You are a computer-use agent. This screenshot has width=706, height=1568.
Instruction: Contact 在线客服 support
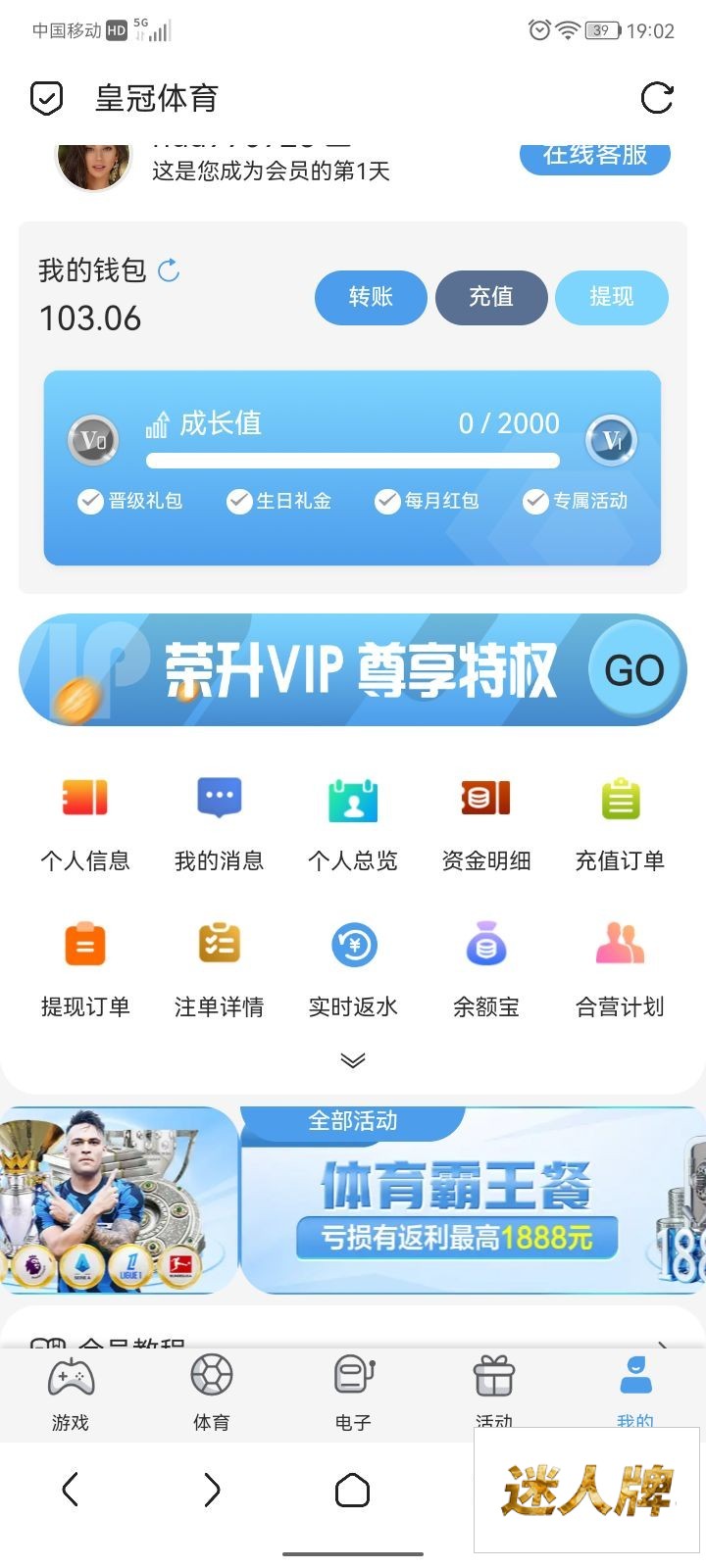pos(594,157)
